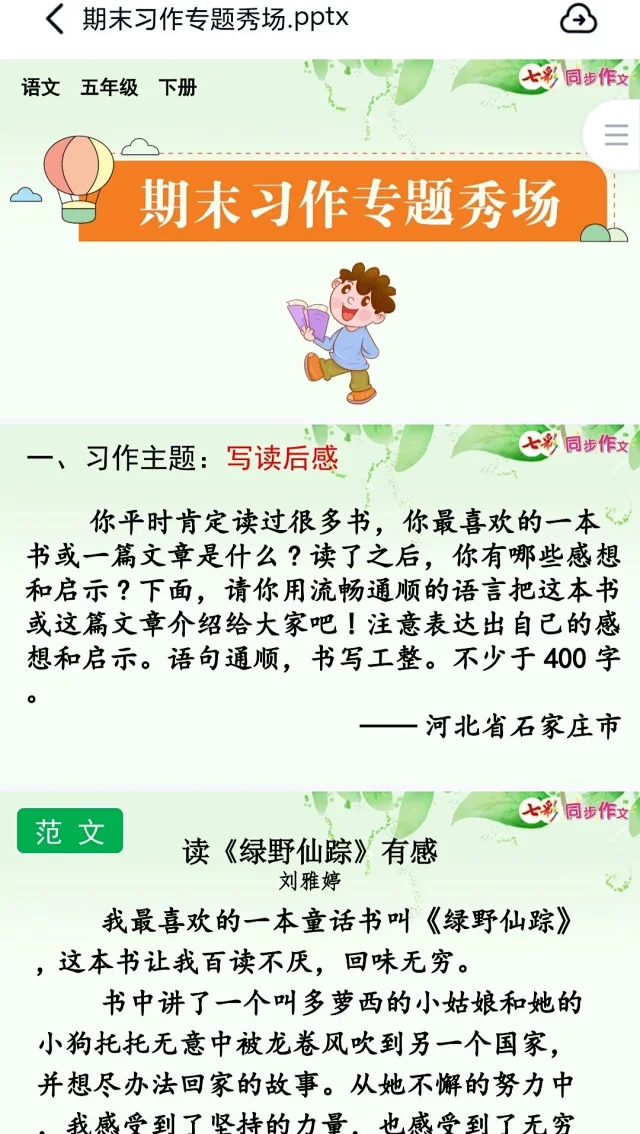Open the floating side menu

(x=616, y=136)
